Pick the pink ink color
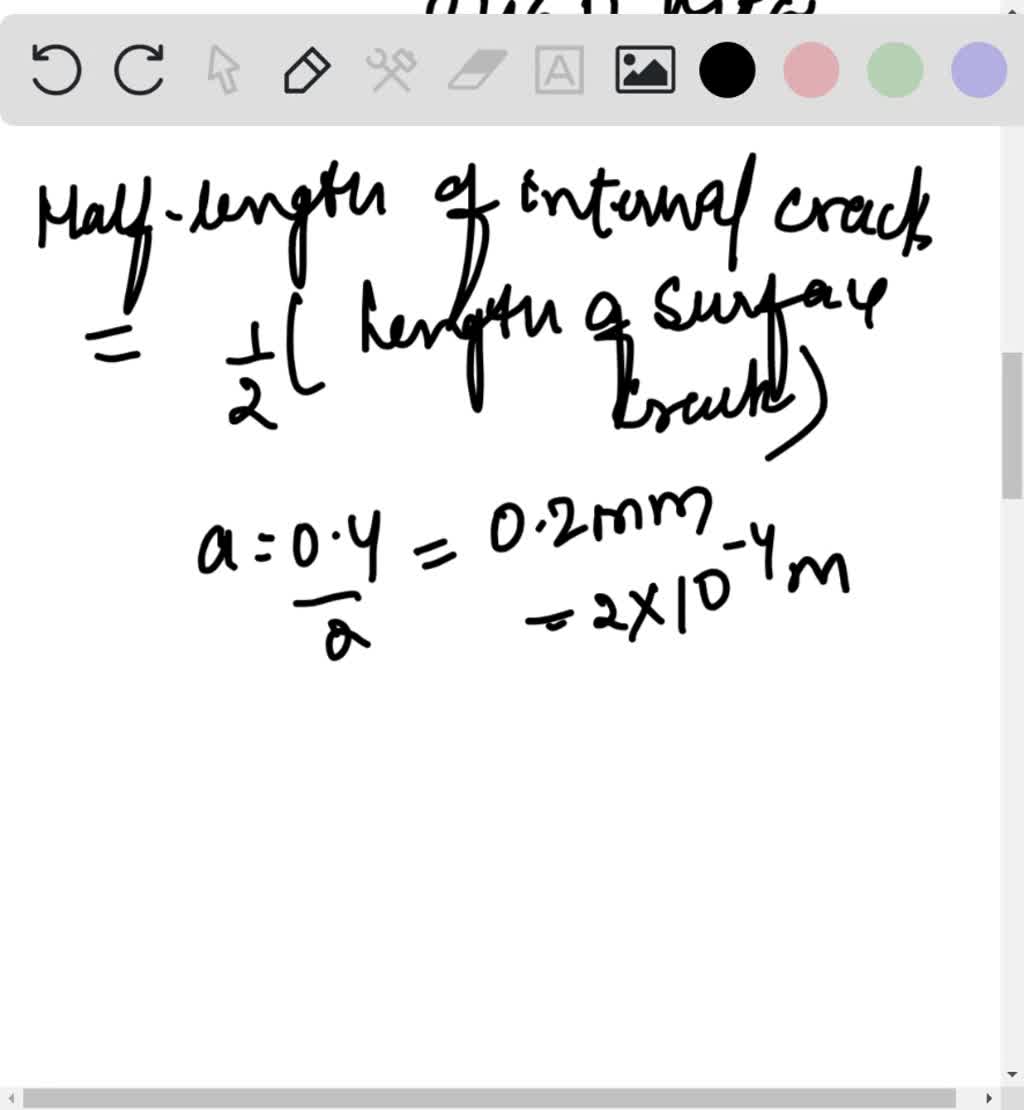Viewport: 1024px width, 1110px height. [811, 71]
